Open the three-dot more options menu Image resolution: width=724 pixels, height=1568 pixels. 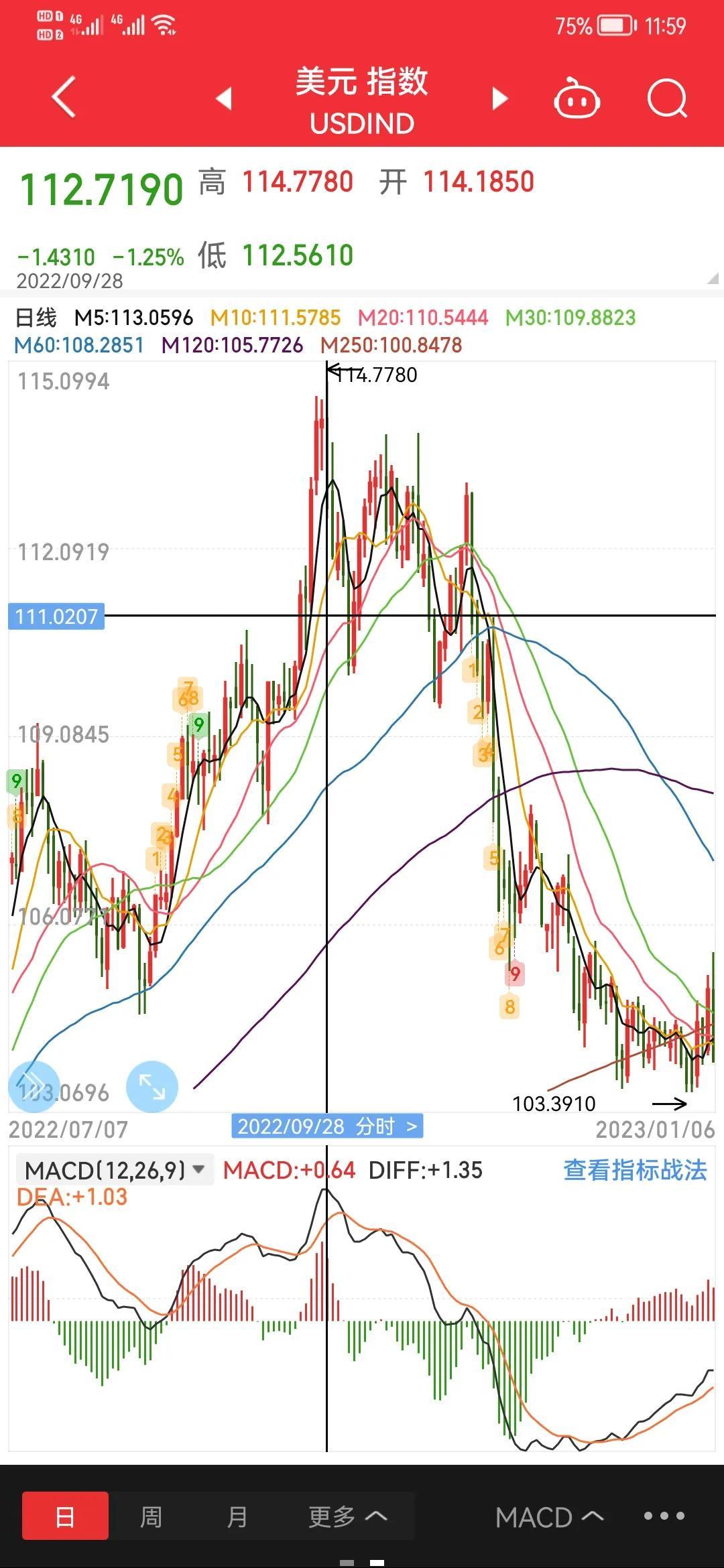pyautogui.click(x=664, y=1516)
